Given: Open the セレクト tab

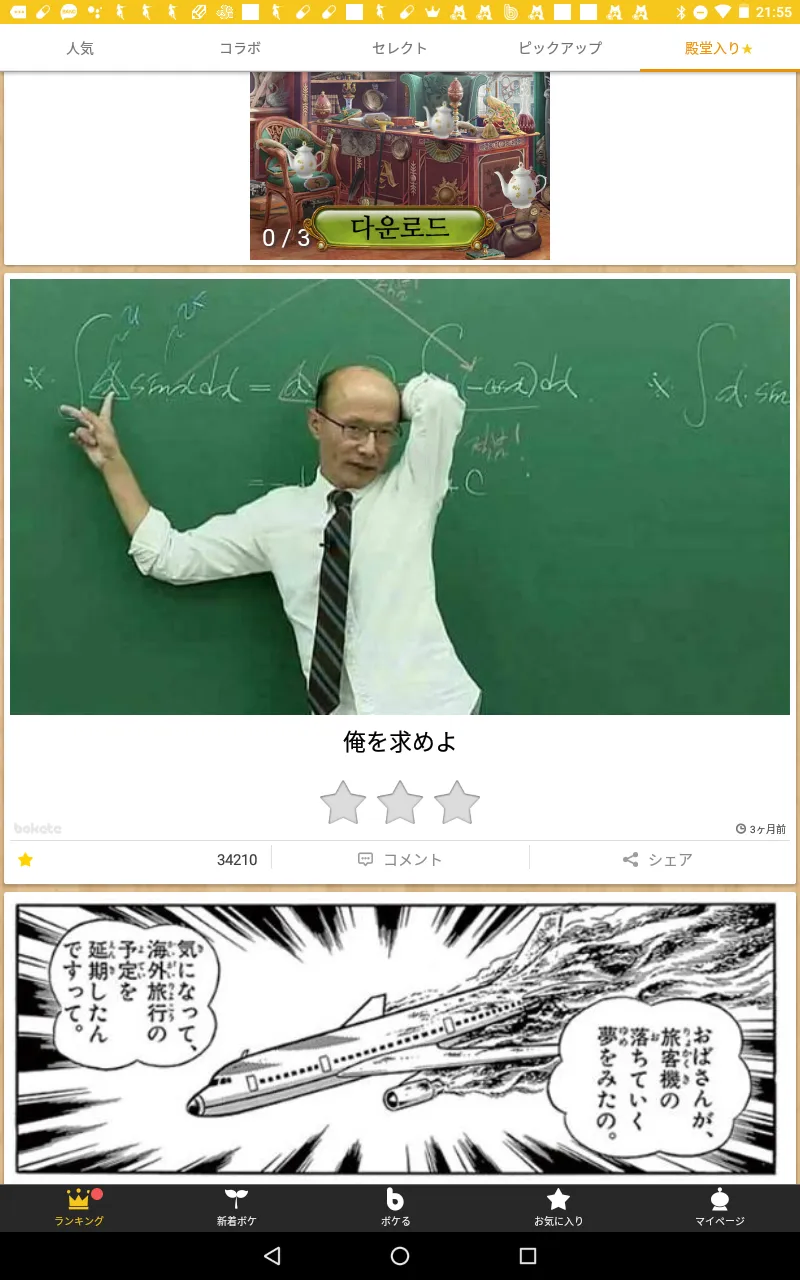Looking at the screenshot, I should pyautogui.click(x=400, y=48).
